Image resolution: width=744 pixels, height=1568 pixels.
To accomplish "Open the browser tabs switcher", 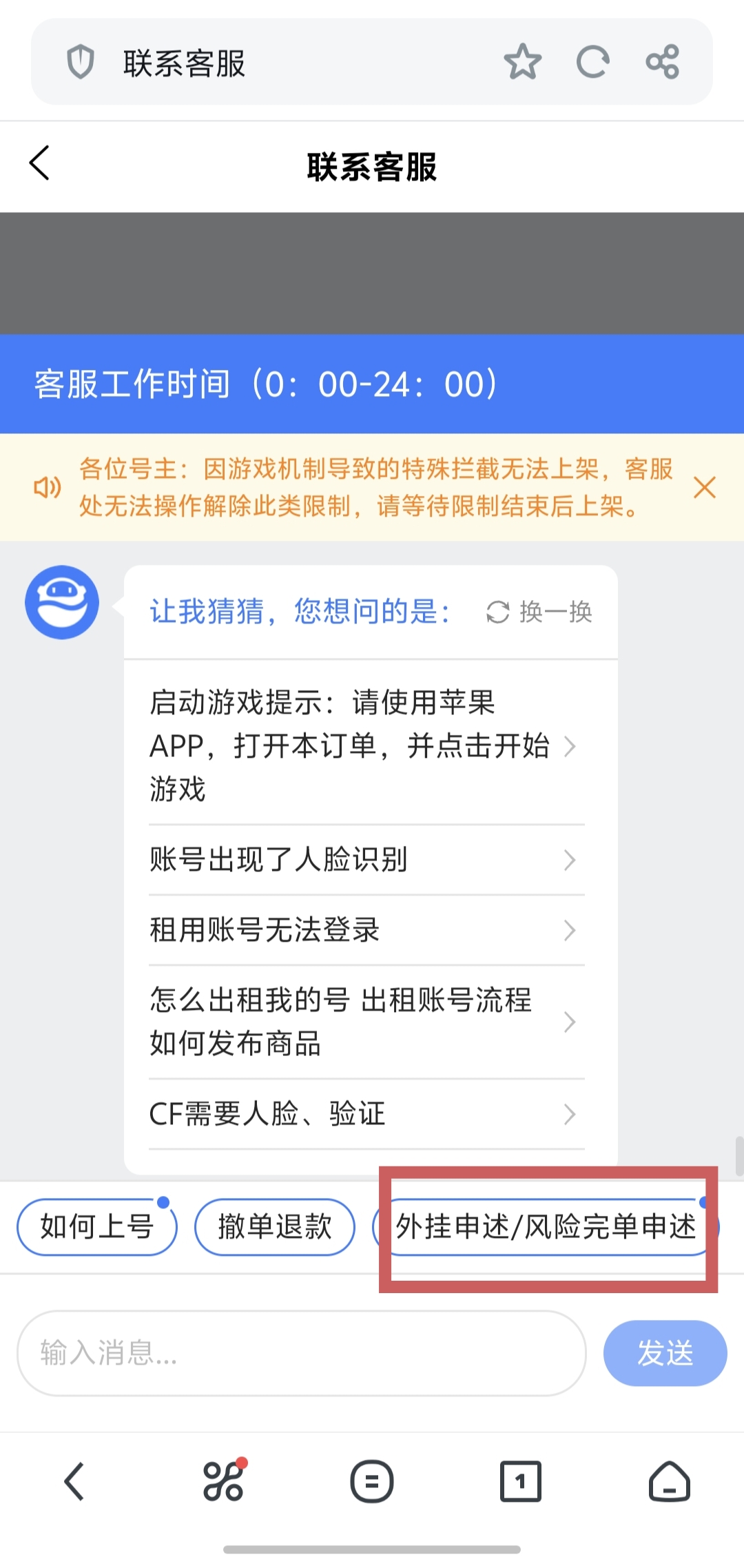I will (x=520, y=1481).
